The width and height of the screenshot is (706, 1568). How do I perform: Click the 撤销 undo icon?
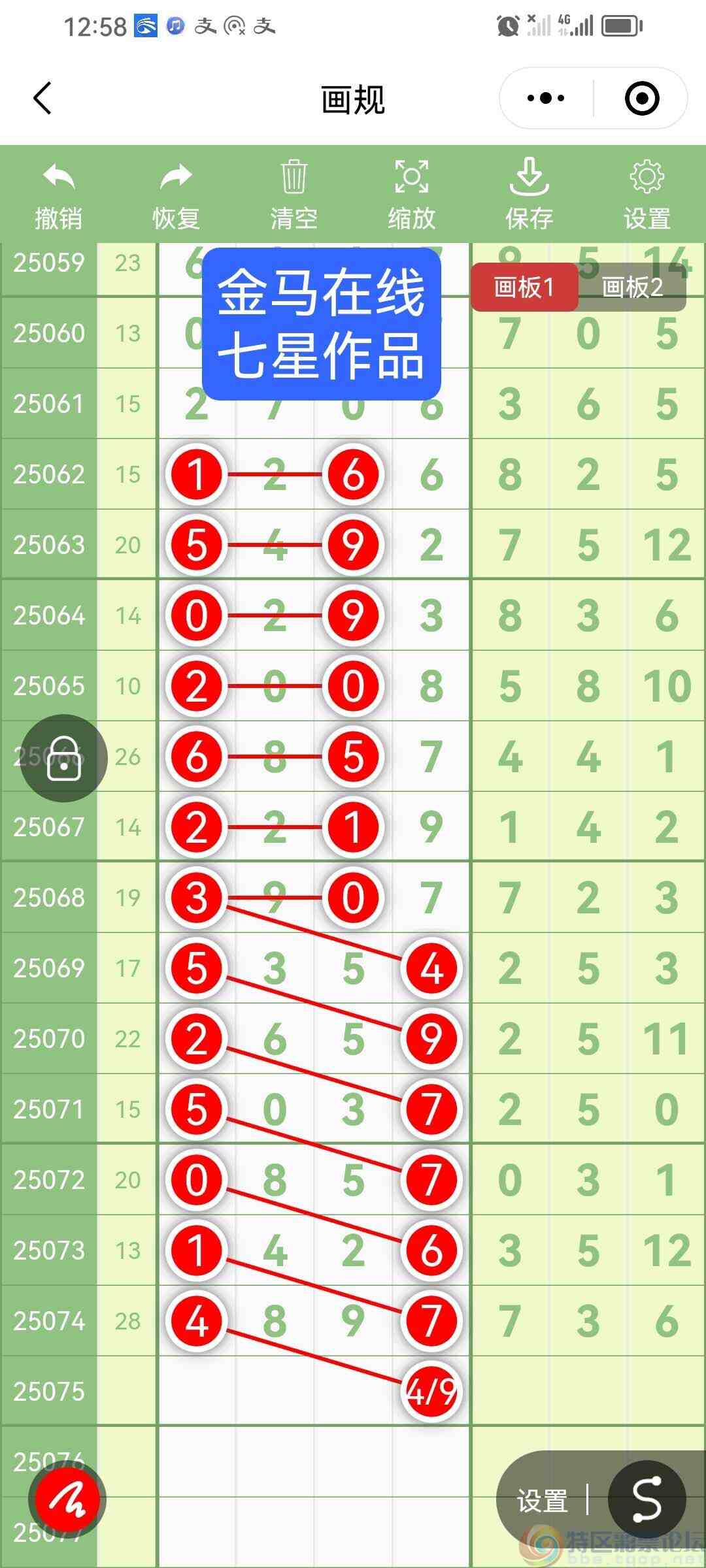[x=58, y=178]
